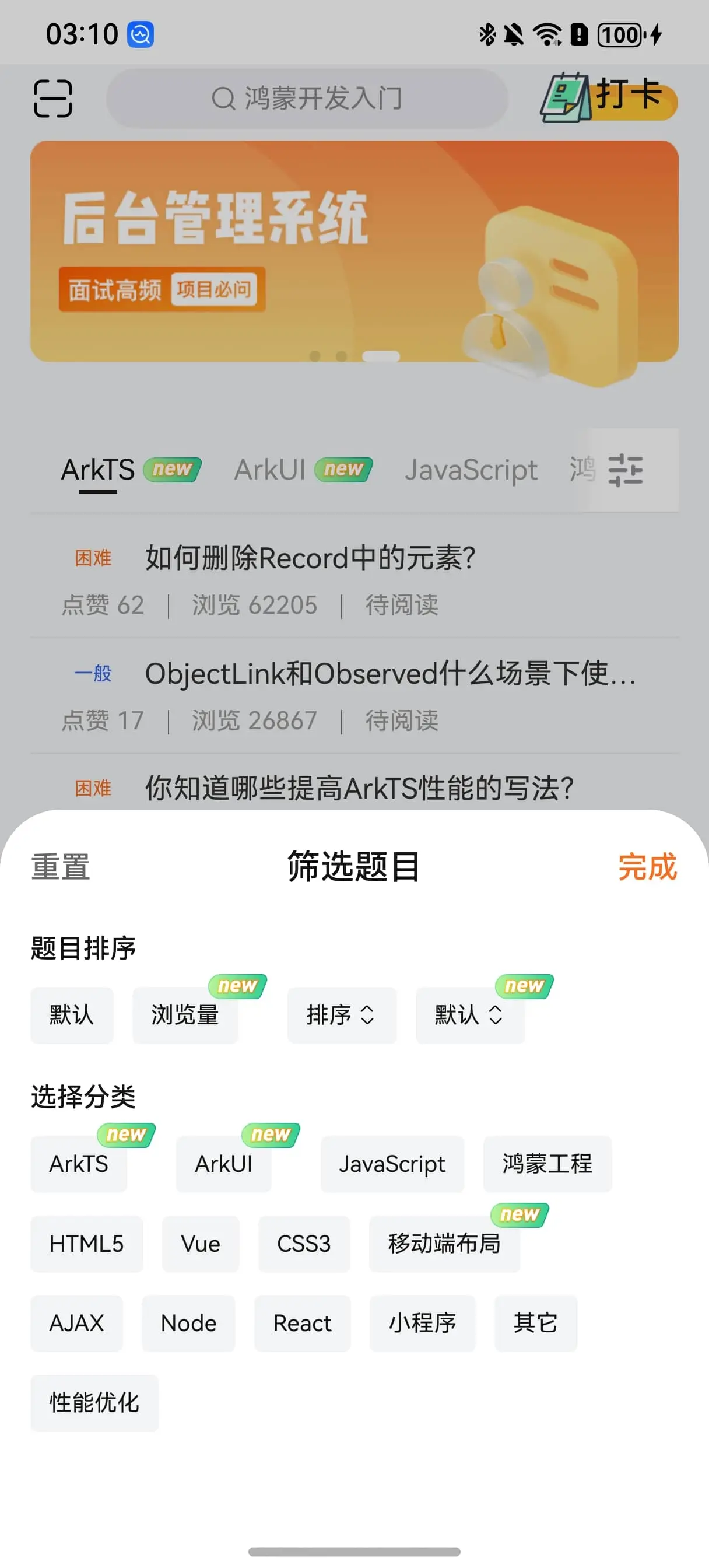The width and height of the screenshot is (709, 1568).
Task: Choose the 其它 category
Action: click(536, 1324)
